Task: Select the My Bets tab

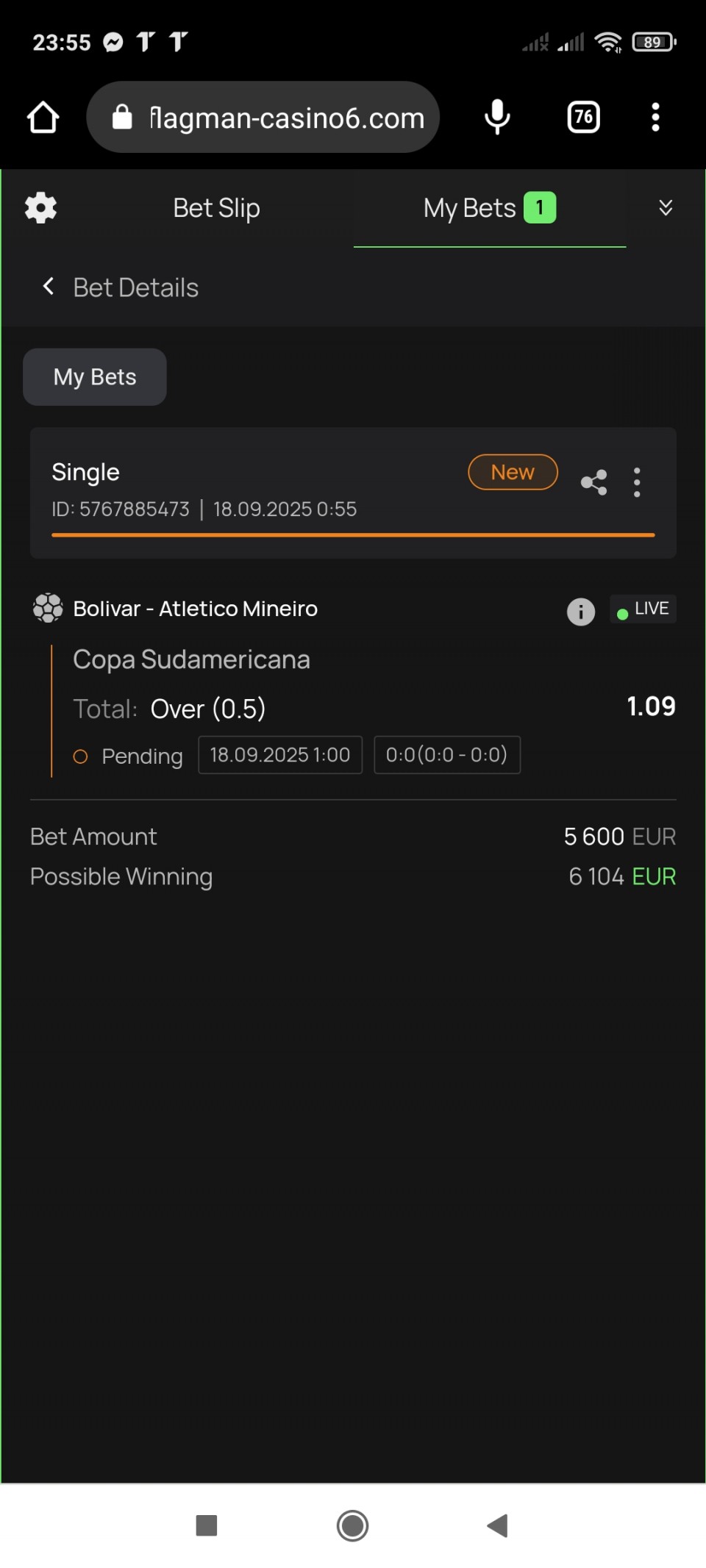Action: (x=489, y=208)
